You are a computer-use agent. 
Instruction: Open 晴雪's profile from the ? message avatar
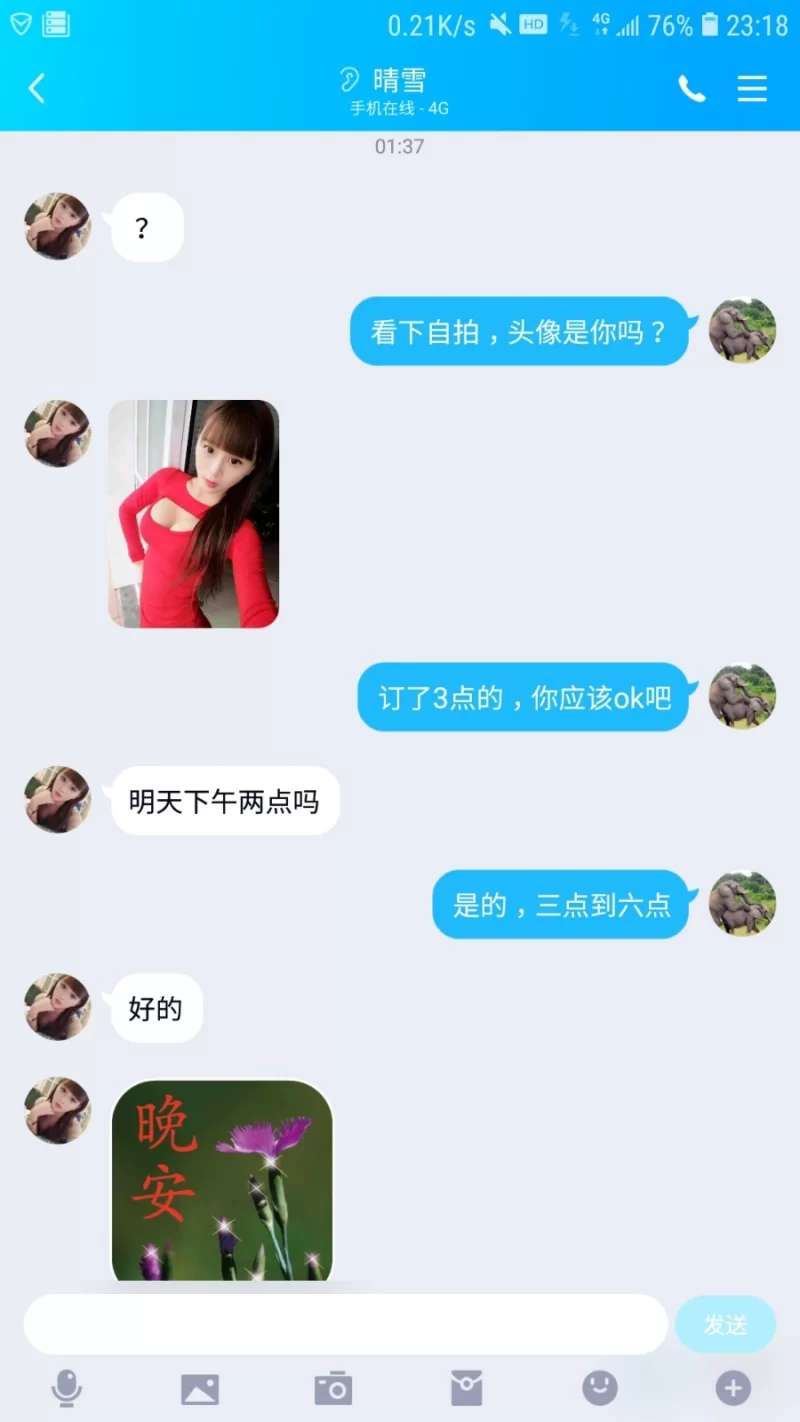click(x=58, y=226)
